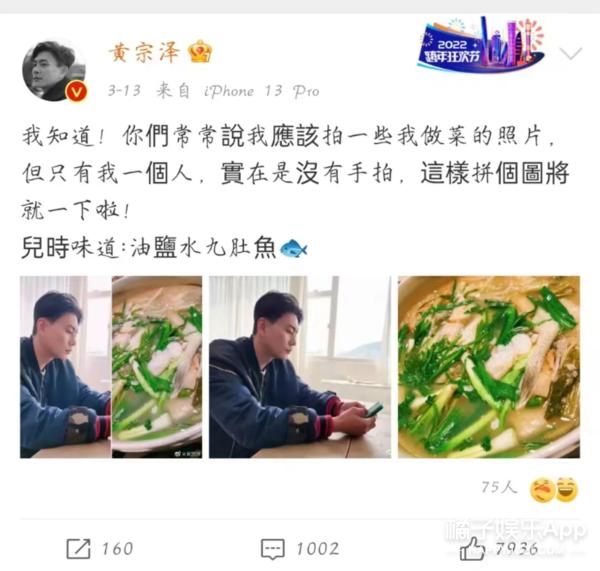Open the 1002 comments

(x=298, y=548)
